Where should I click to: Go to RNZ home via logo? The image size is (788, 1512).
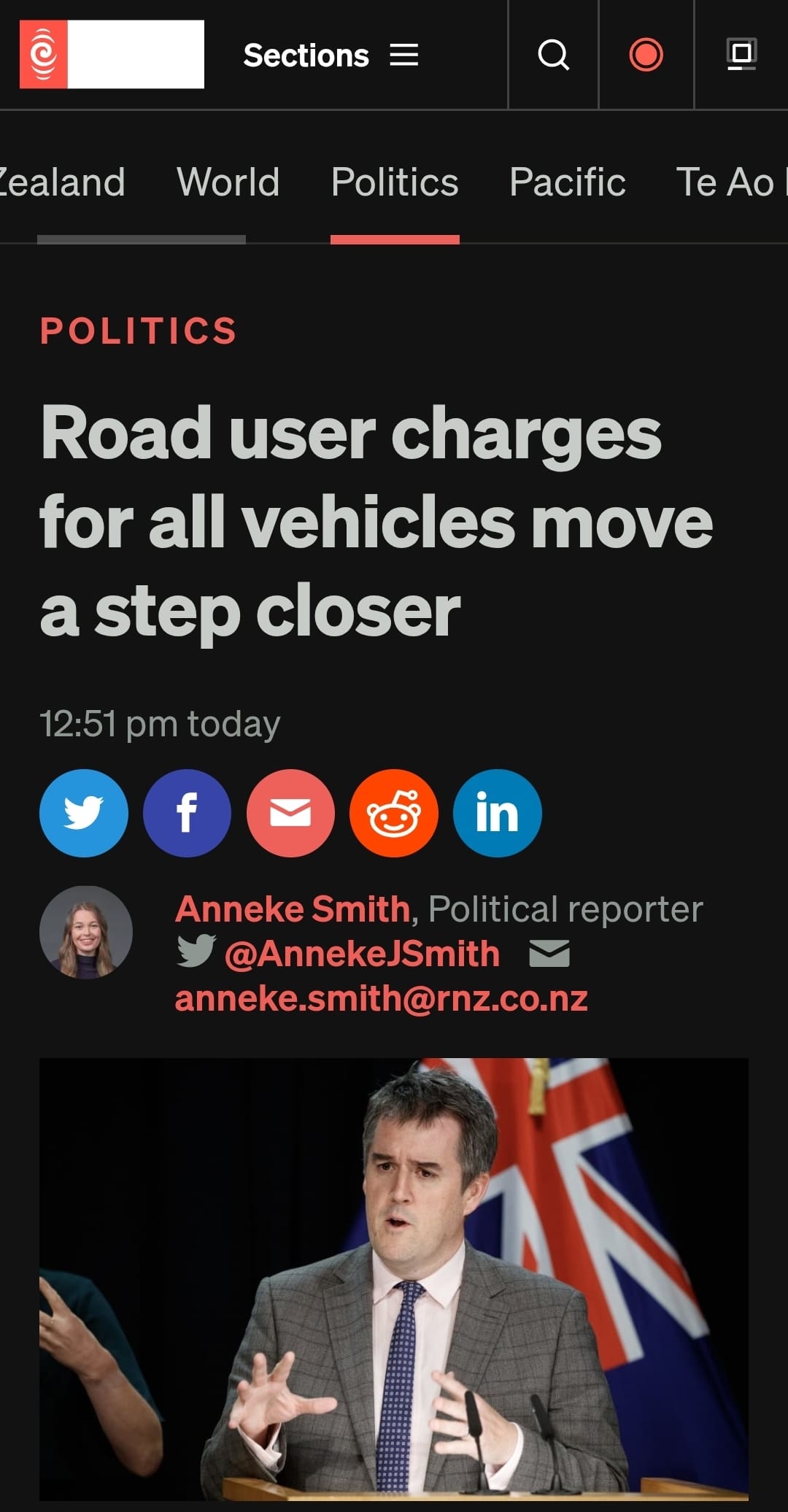(112, 55)
